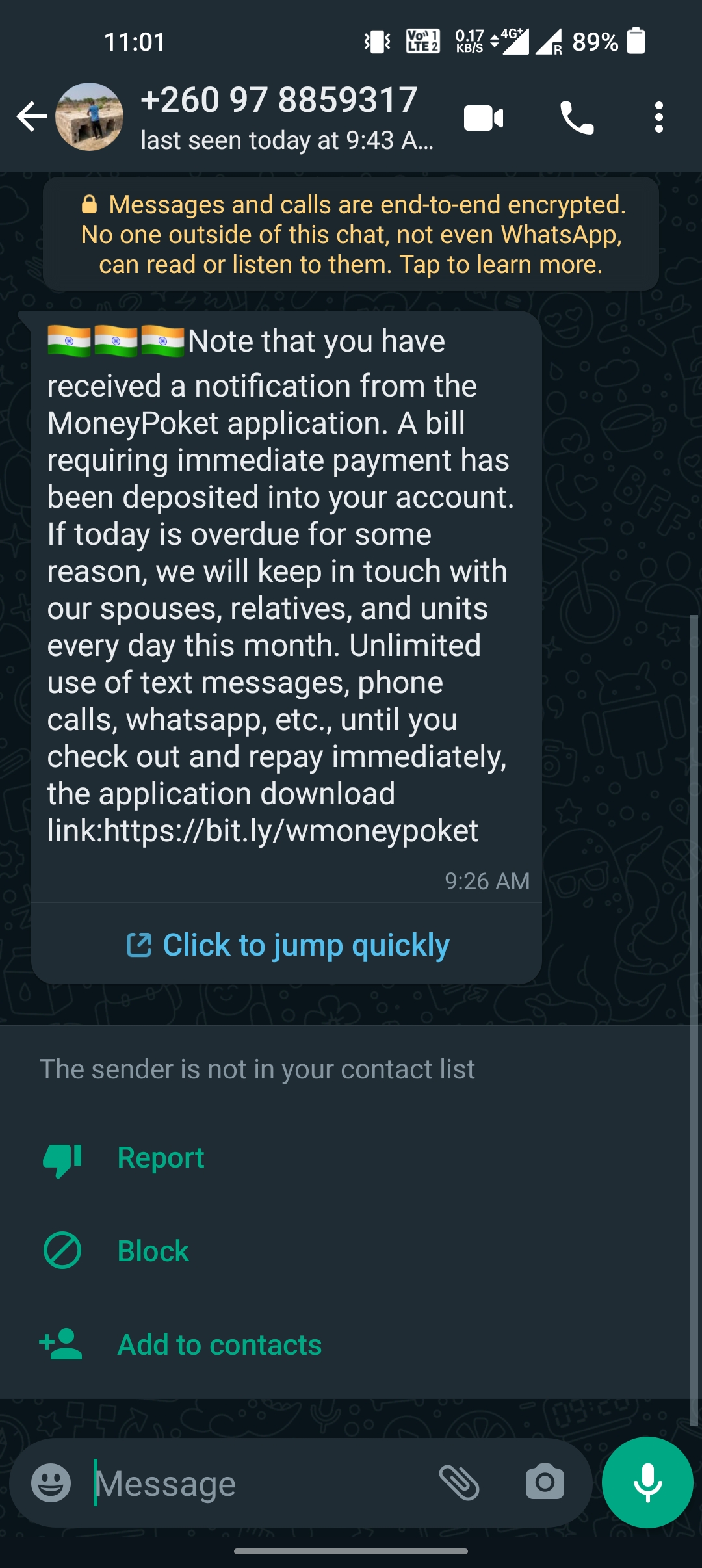Report this unknown sender
The height and width of the screenshot is (1568, 702).
[x=161, y=1158]
